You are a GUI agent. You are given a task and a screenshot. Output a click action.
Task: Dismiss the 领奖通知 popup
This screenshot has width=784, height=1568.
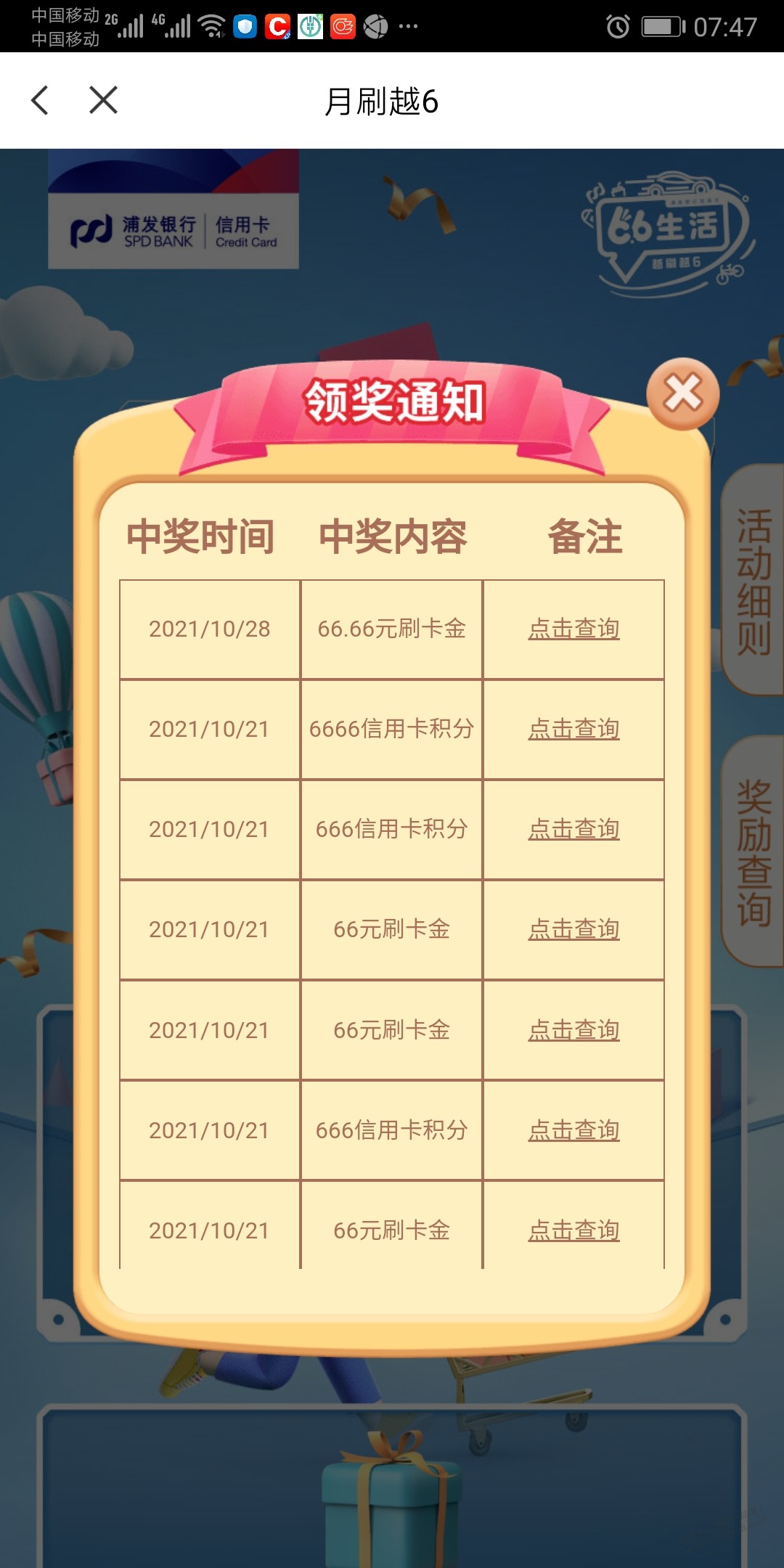(682, 394)
